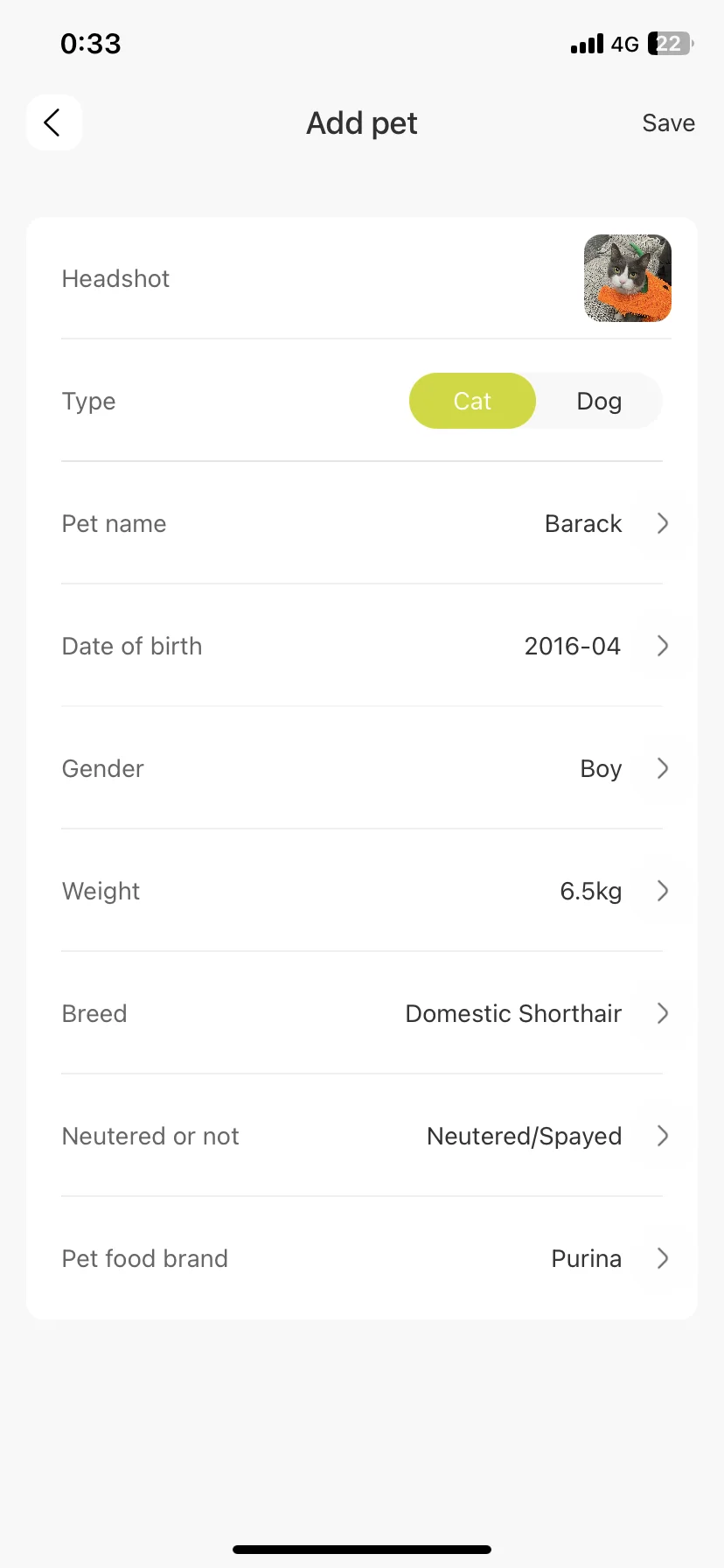Viewport: 724px width, 1568px height.
Task: Open the date of birth picker
Action: coord(362,646)
